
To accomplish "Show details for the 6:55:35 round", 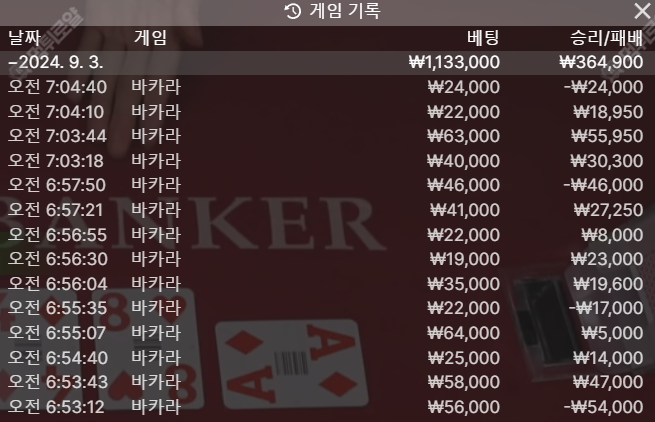I will pos(327,307).
